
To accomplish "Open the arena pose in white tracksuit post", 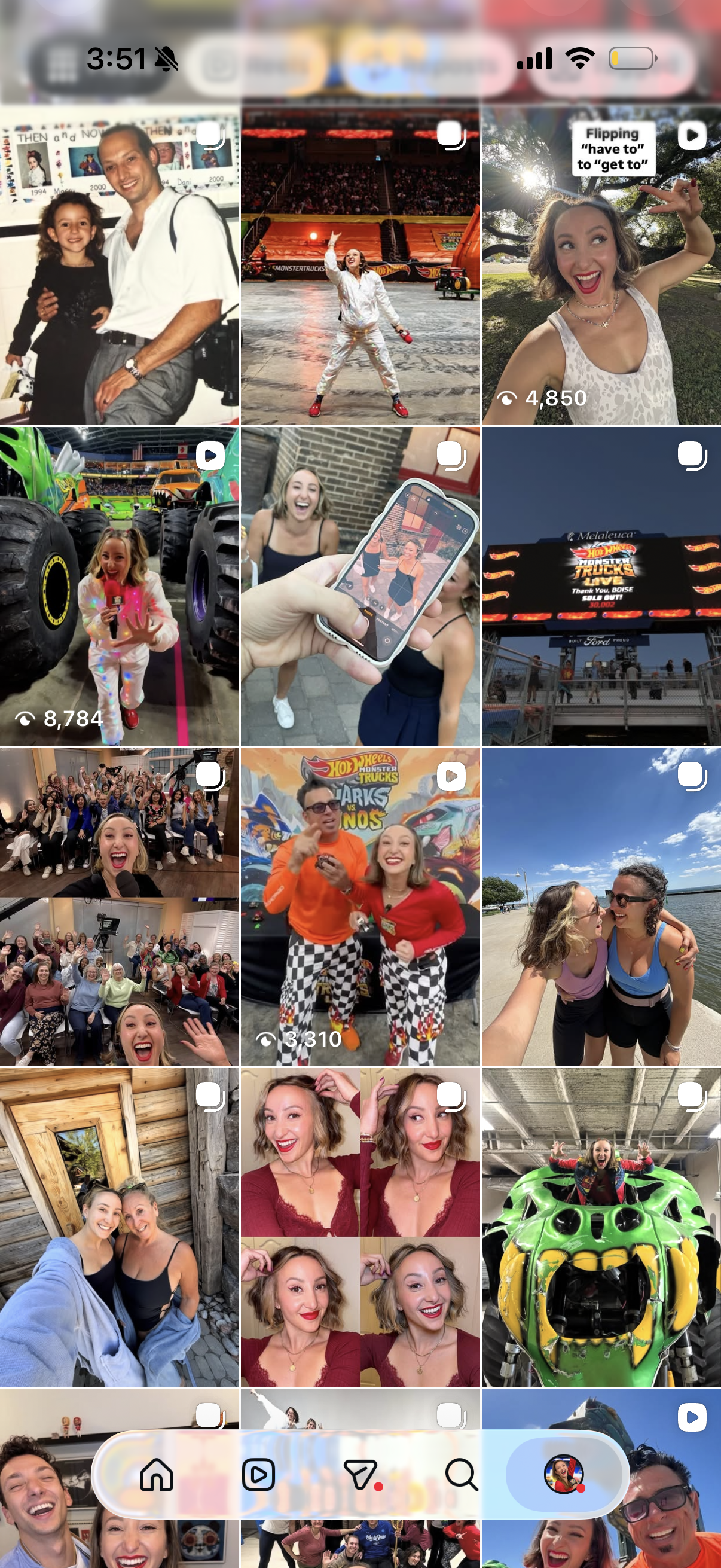I will 360,266.
